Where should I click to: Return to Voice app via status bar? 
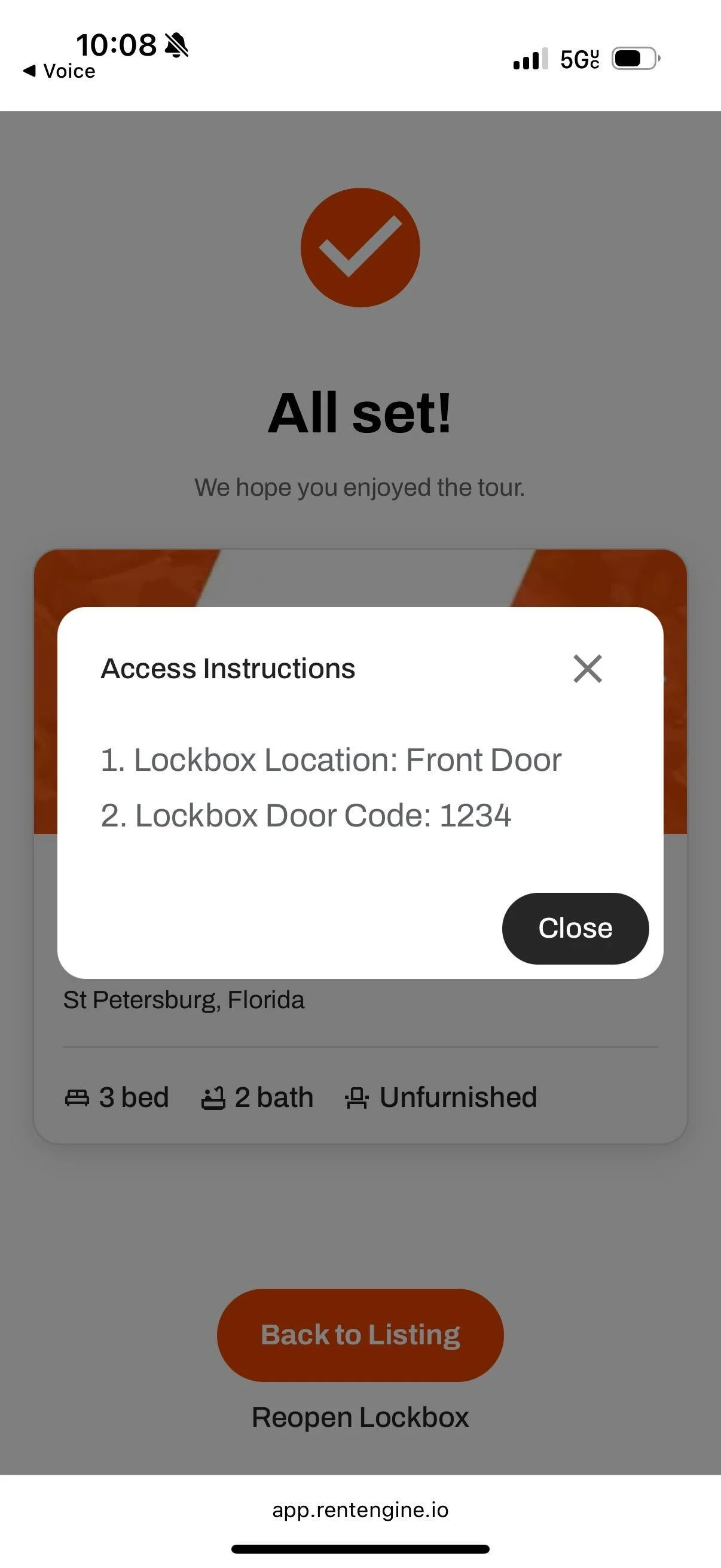coord(59,71)
